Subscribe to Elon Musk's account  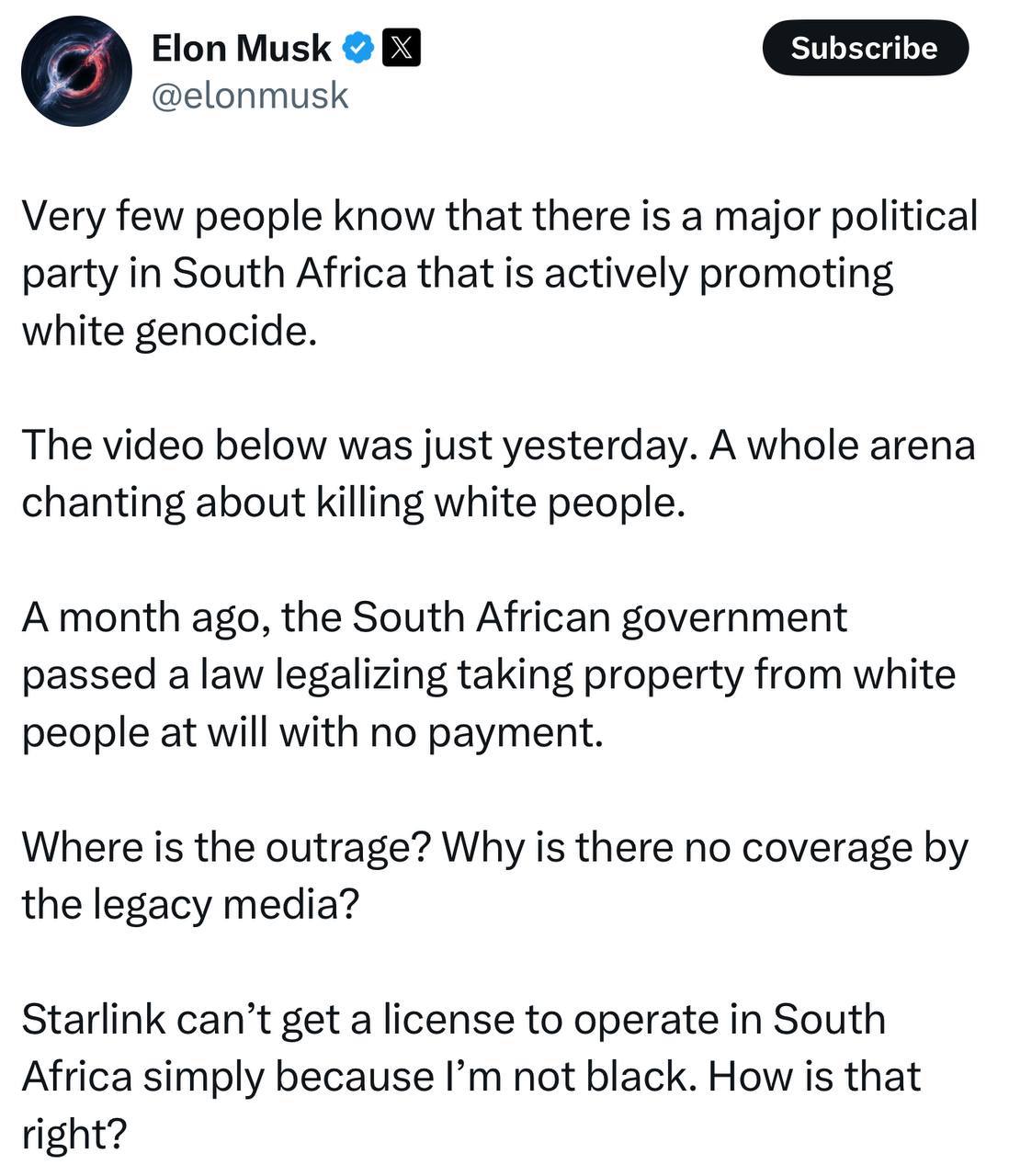pyautogui.click(x=865, y=48)
